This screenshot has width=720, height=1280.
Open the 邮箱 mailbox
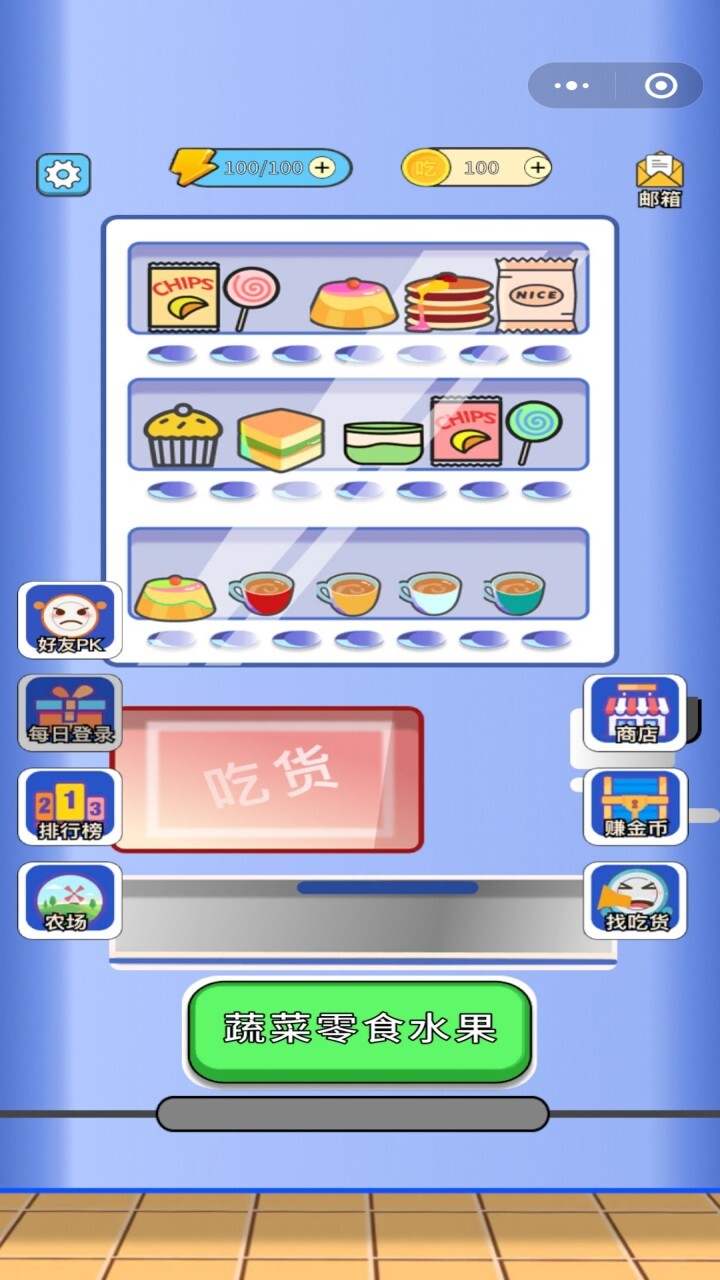[659, 180]
